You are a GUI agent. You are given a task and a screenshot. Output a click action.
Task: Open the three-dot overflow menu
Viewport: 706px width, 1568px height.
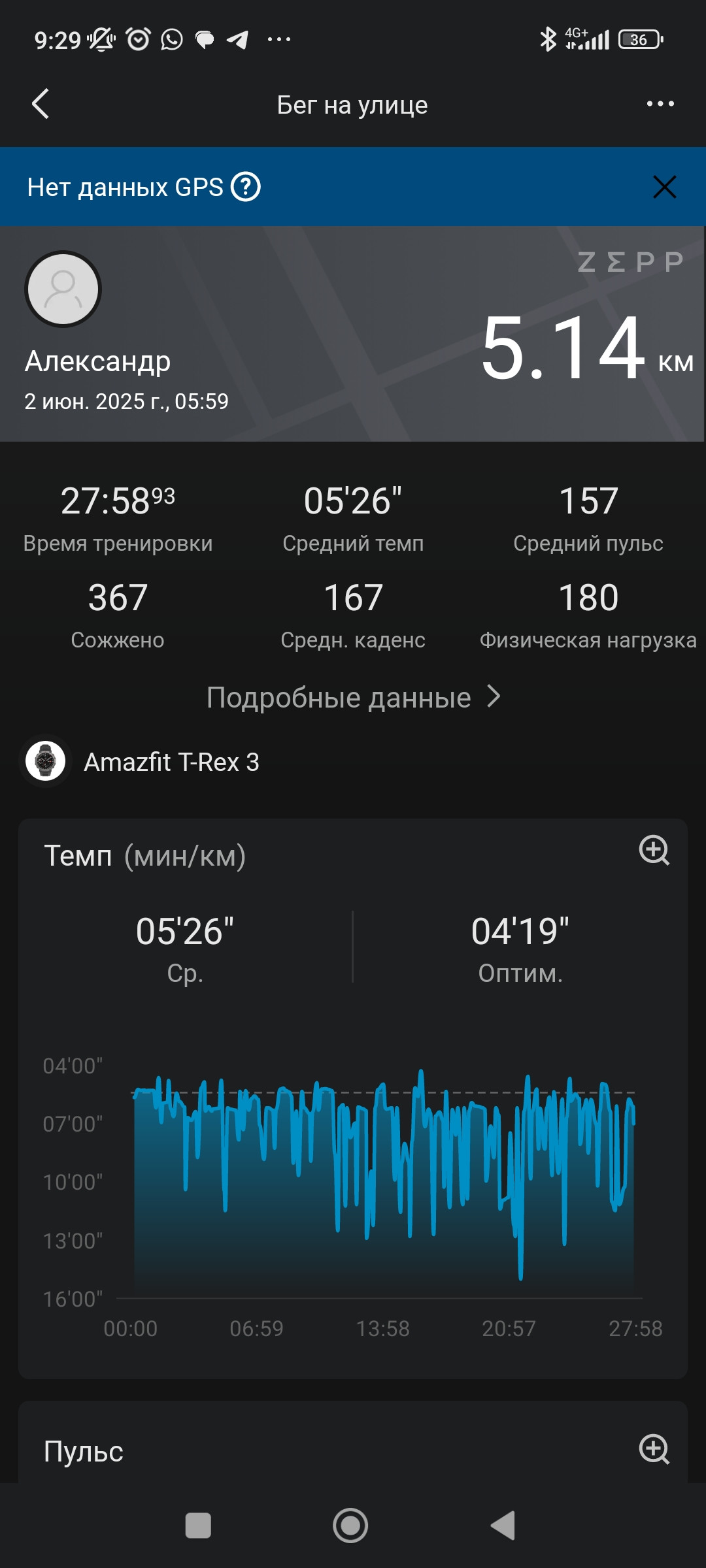pyautogui.click(x=660, y=104)
